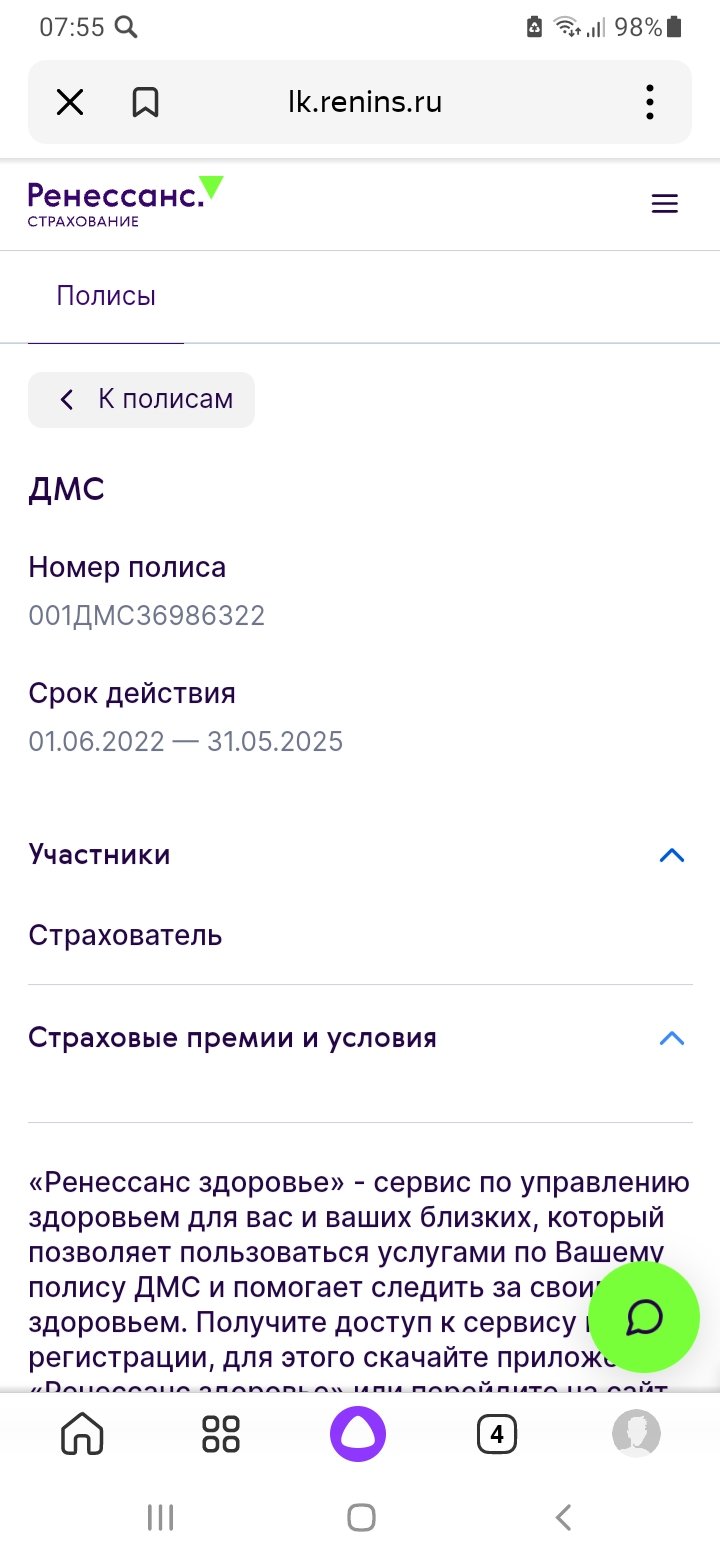Tap the system back button
720x1560 pixels.
(x=563, y=1517)
